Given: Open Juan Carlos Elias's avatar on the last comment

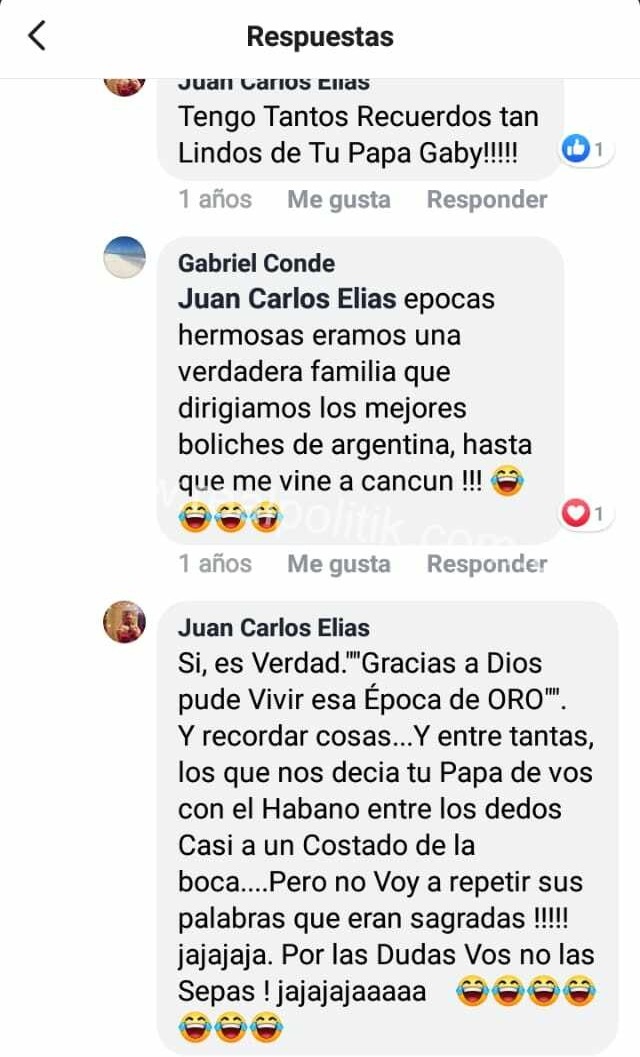Looking at the screenshot, I should coord(125,623).
